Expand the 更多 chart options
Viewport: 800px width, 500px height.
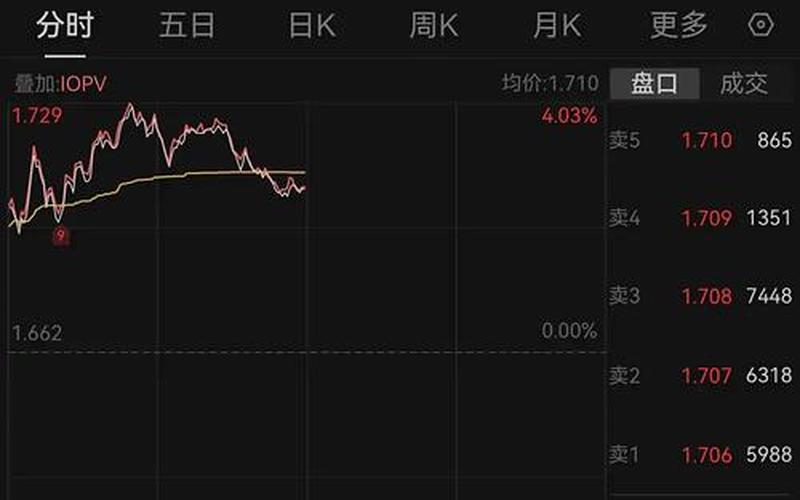point(679,26)
